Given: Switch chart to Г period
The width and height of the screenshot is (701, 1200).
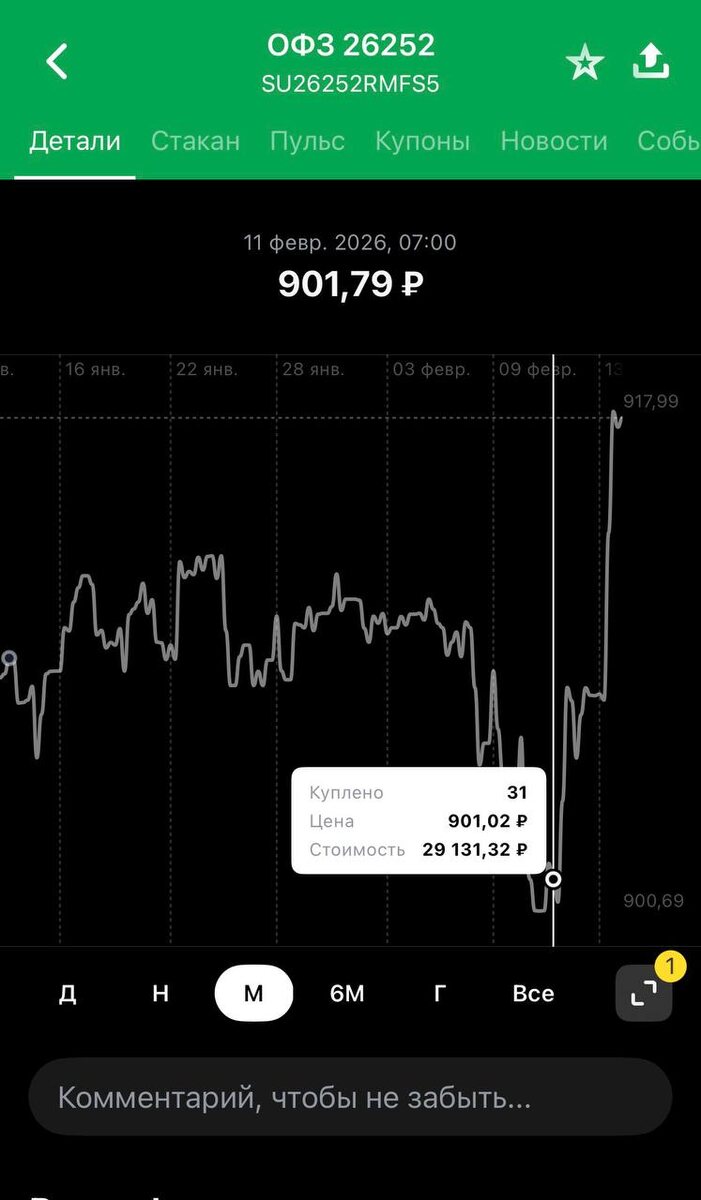Looking at the screenshot, I should 440,994.
